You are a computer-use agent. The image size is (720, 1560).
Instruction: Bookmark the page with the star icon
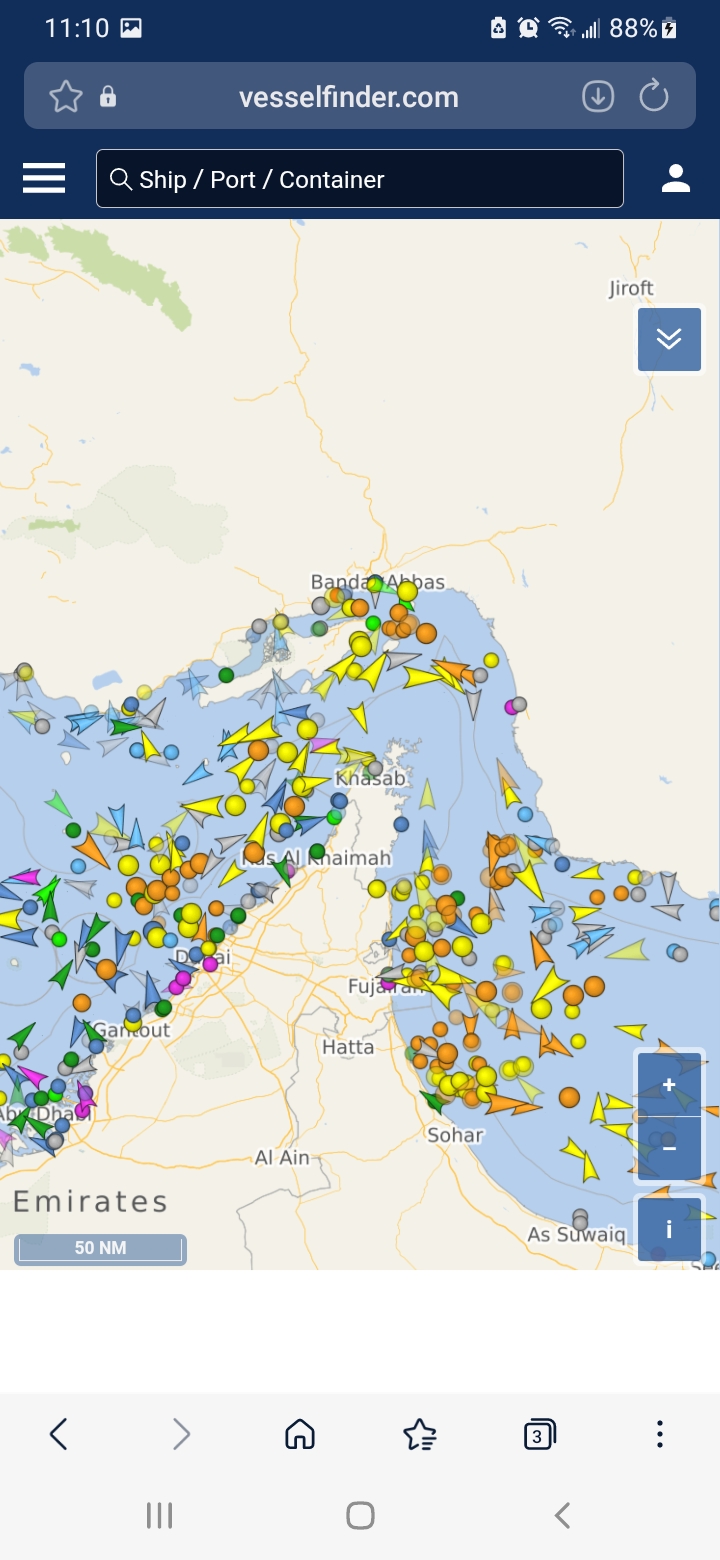66,97
